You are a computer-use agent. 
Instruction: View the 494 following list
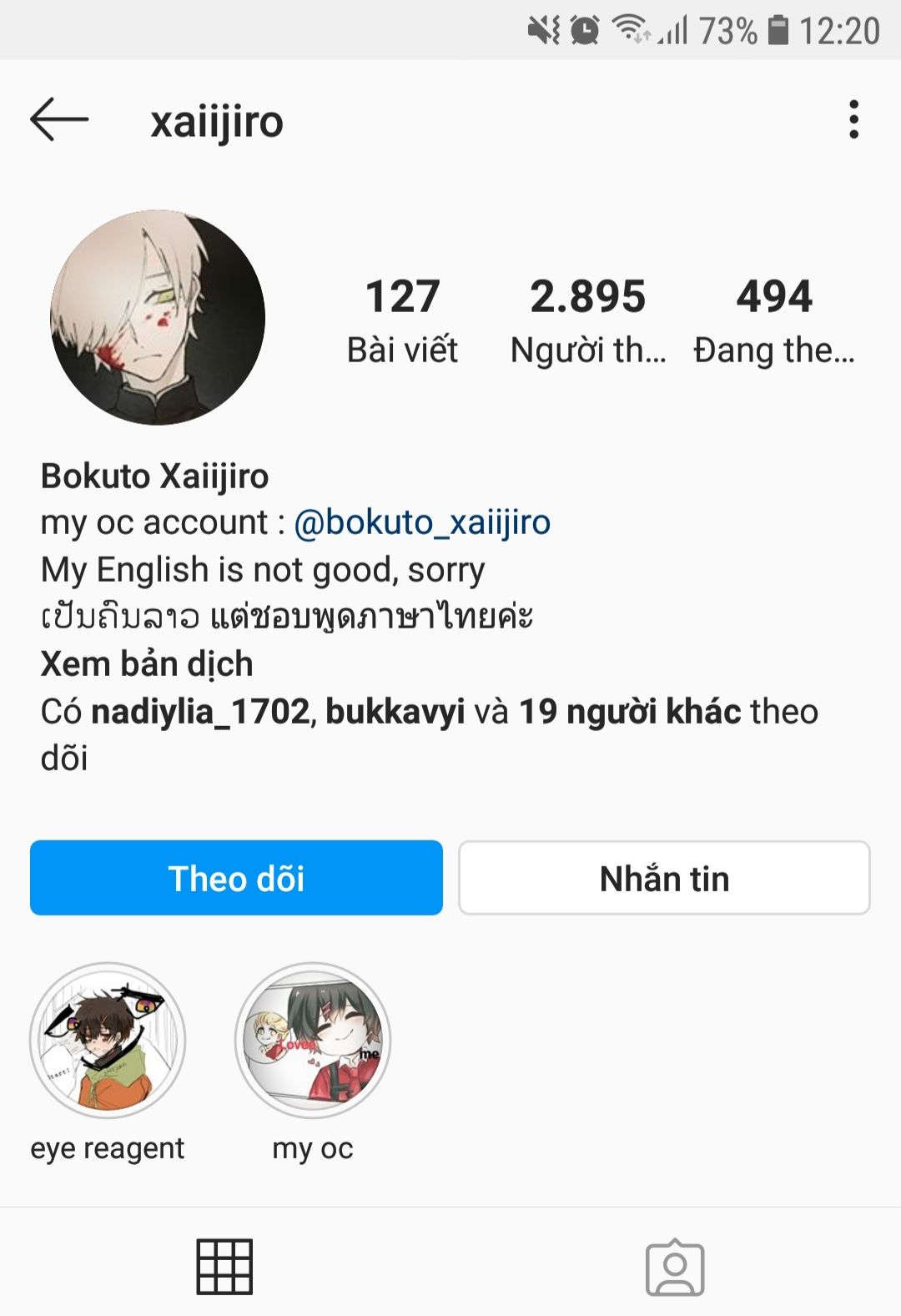pyautogui.click(x=774, y=321)
